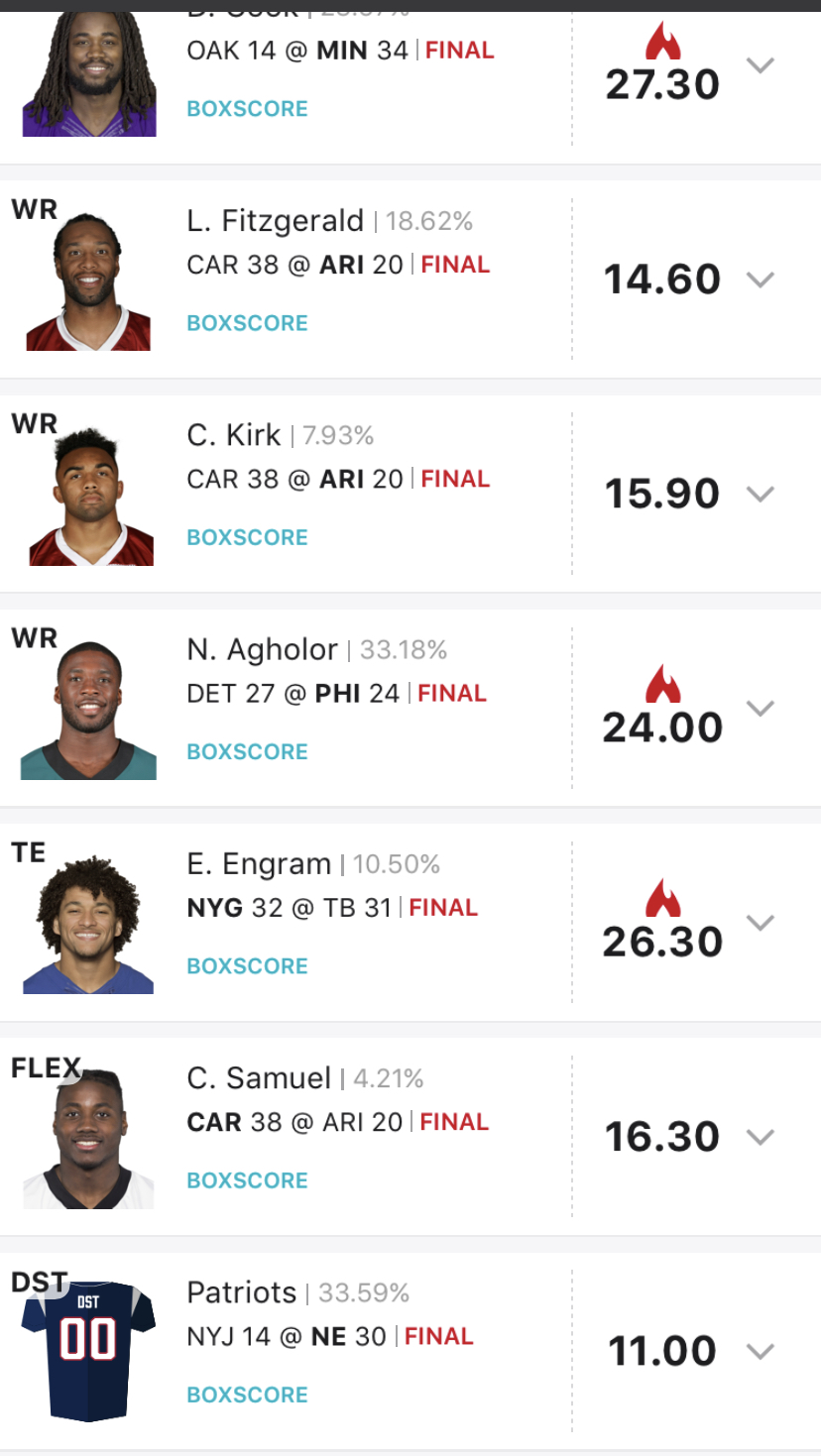Expand N. Agholor's scoring breakdown
The width and height of the screenshot is (821, 1456).
[760, 709]
